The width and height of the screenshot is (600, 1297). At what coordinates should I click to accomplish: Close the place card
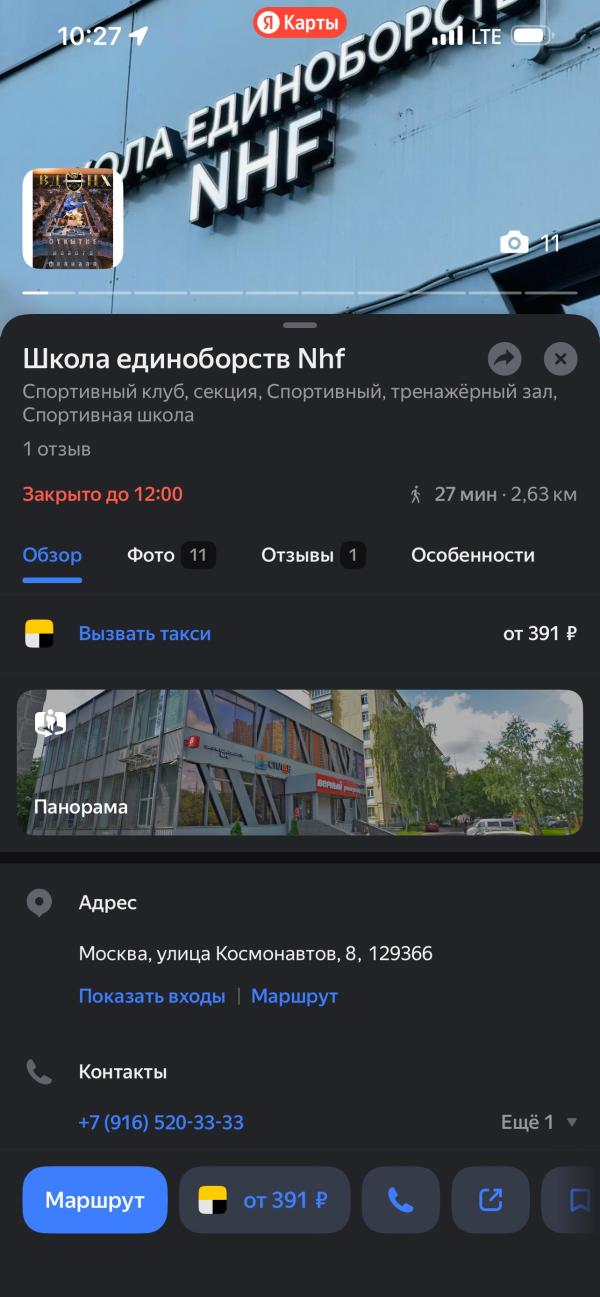tap(560, 359)
